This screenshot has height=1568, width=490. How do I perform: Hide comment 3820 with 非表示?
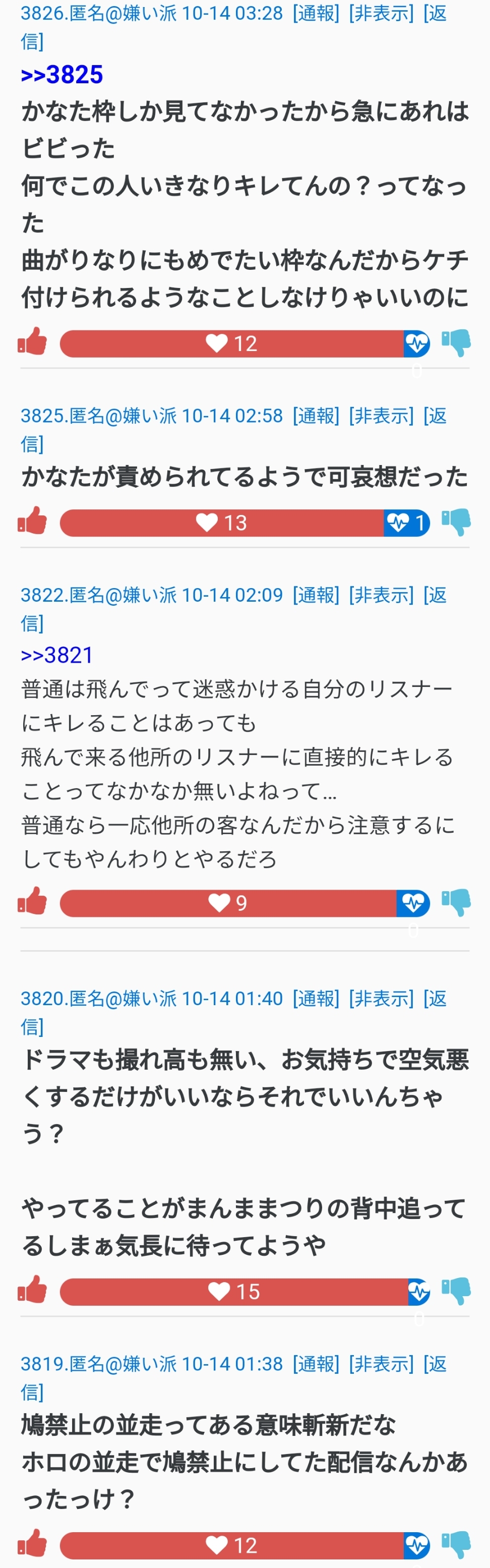(381, 998)
